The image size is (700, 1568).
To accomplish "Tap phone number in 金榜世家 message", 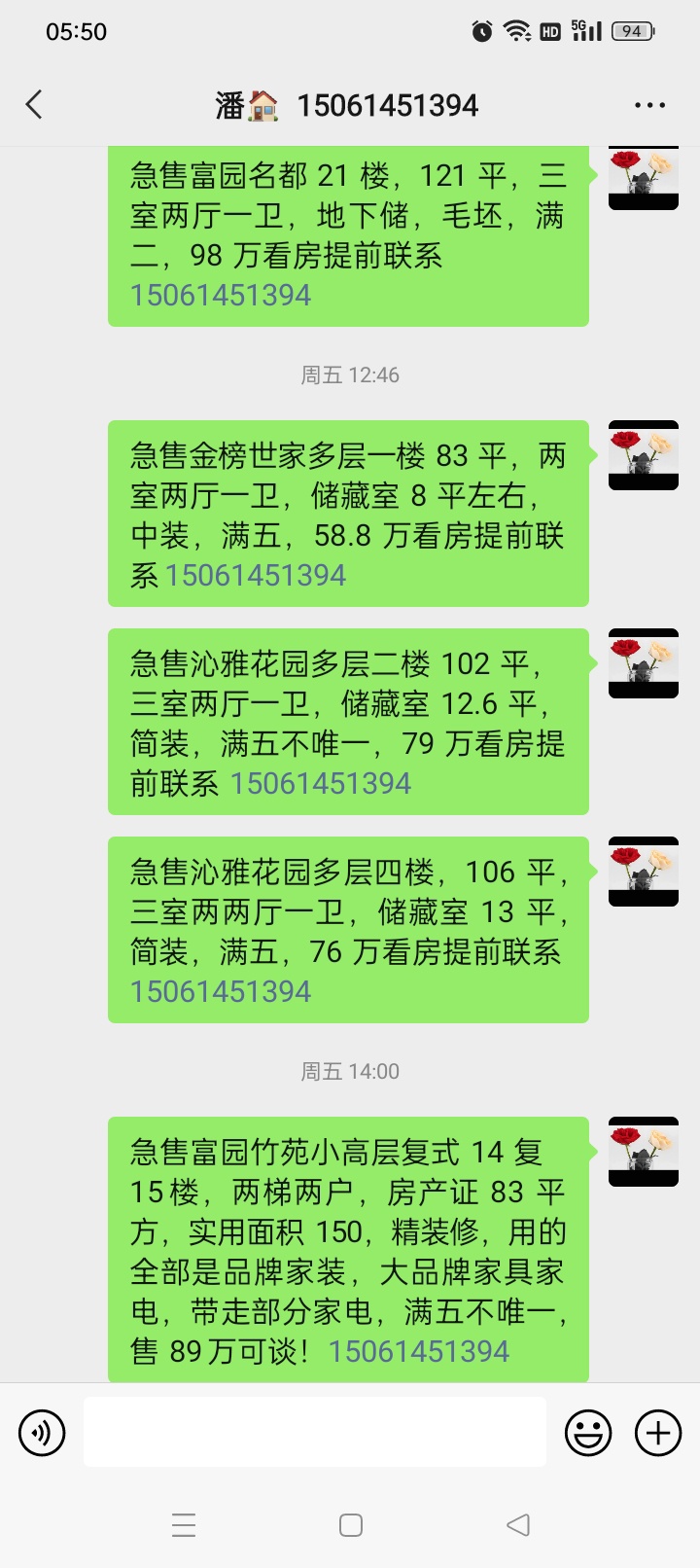I will 256,576.
